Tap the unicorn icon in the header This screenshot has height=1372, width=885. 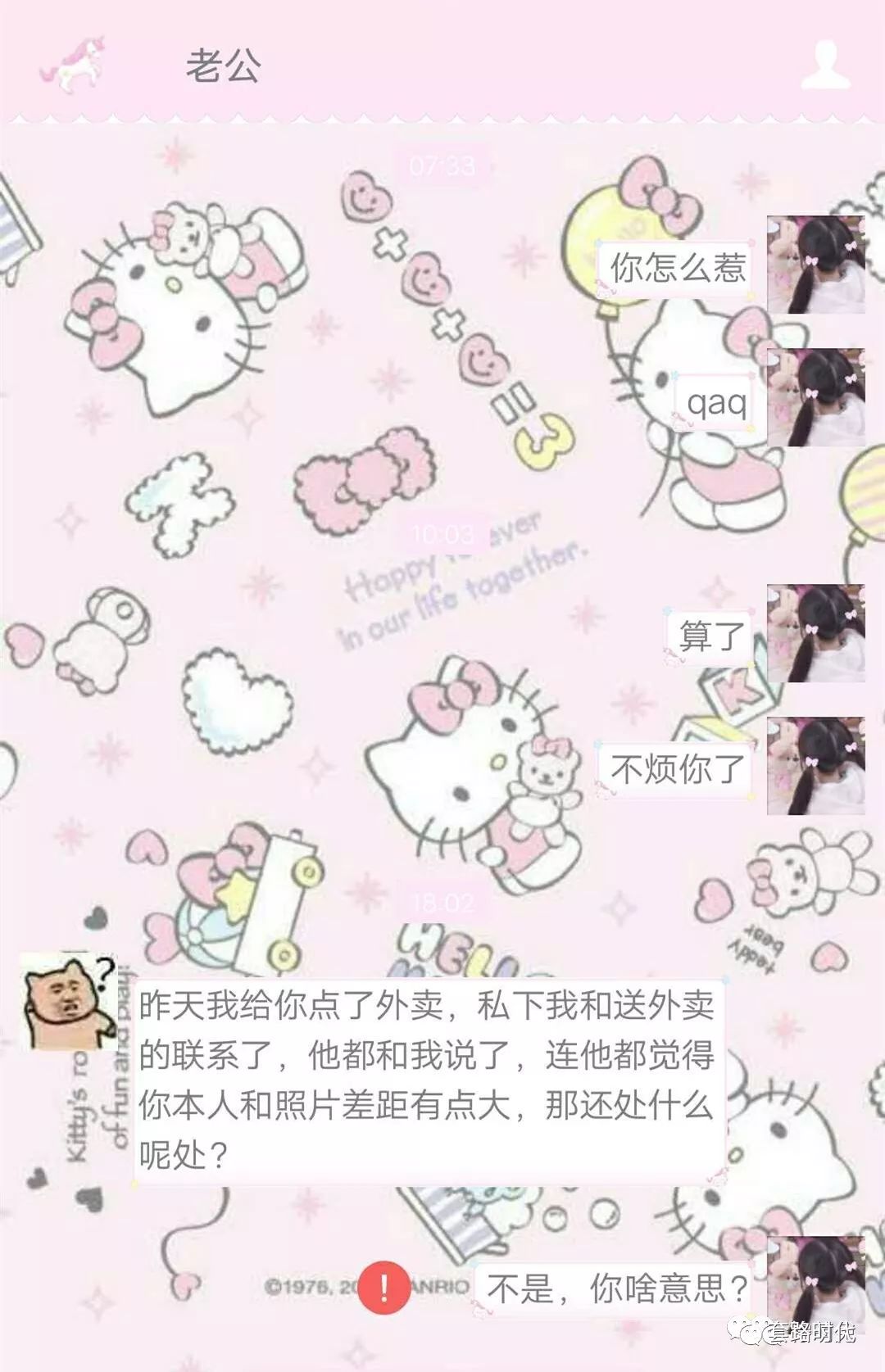tap(73, 64)
